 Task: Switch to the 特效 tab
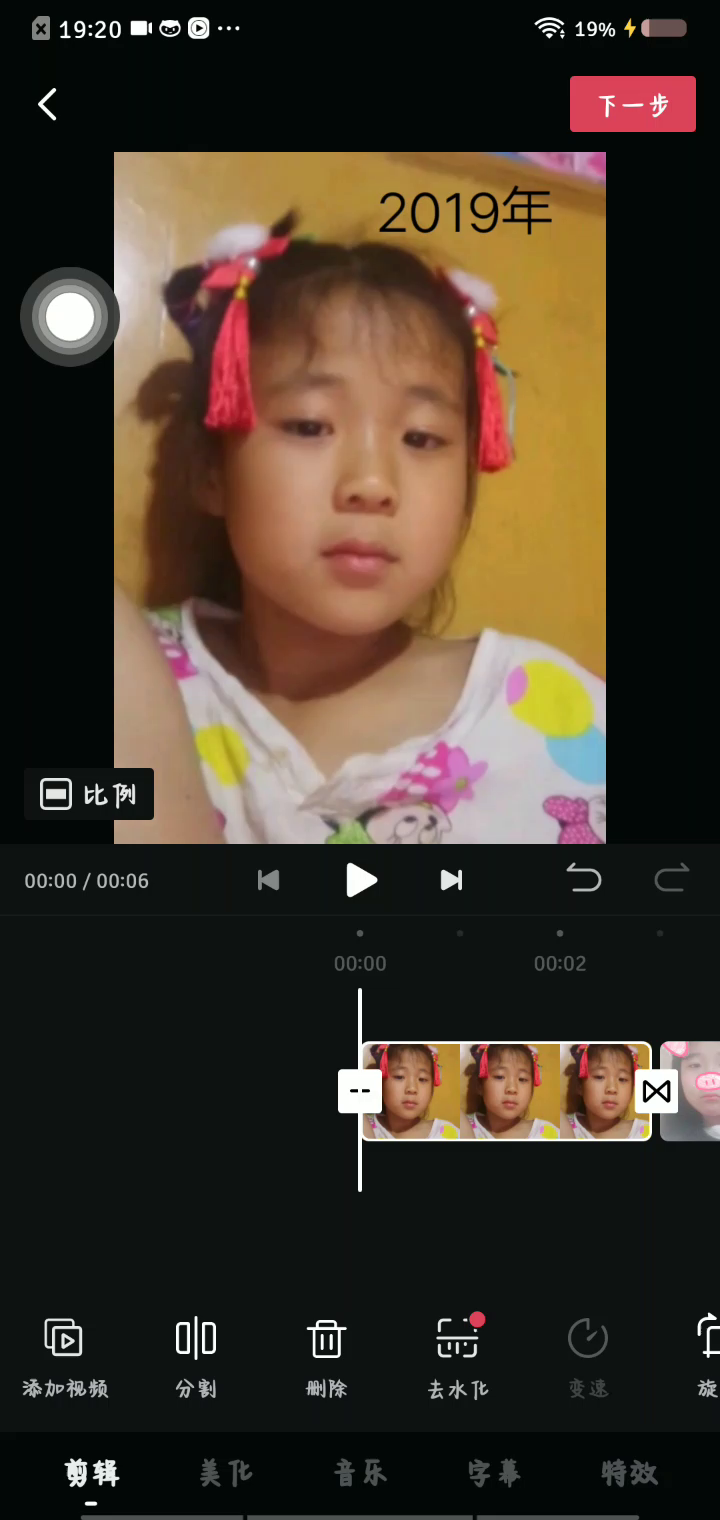tap(630, 1472)
